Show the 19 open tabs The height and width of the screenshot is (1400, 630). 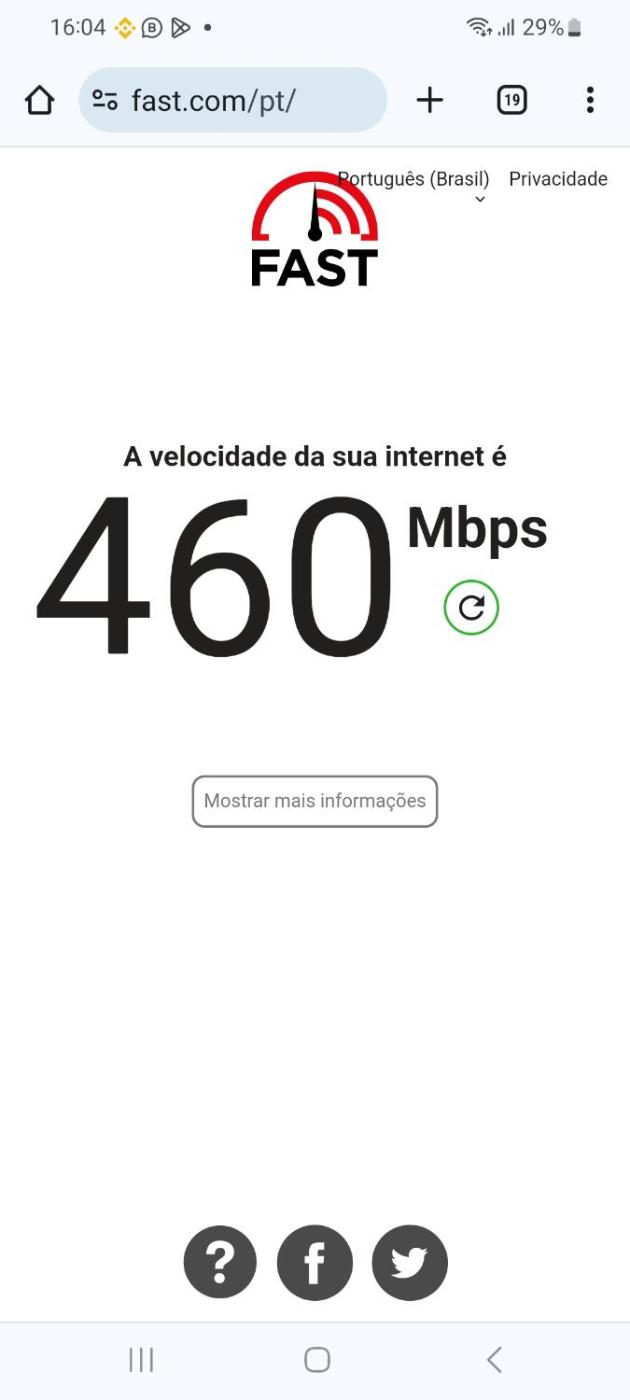(511, 100)
